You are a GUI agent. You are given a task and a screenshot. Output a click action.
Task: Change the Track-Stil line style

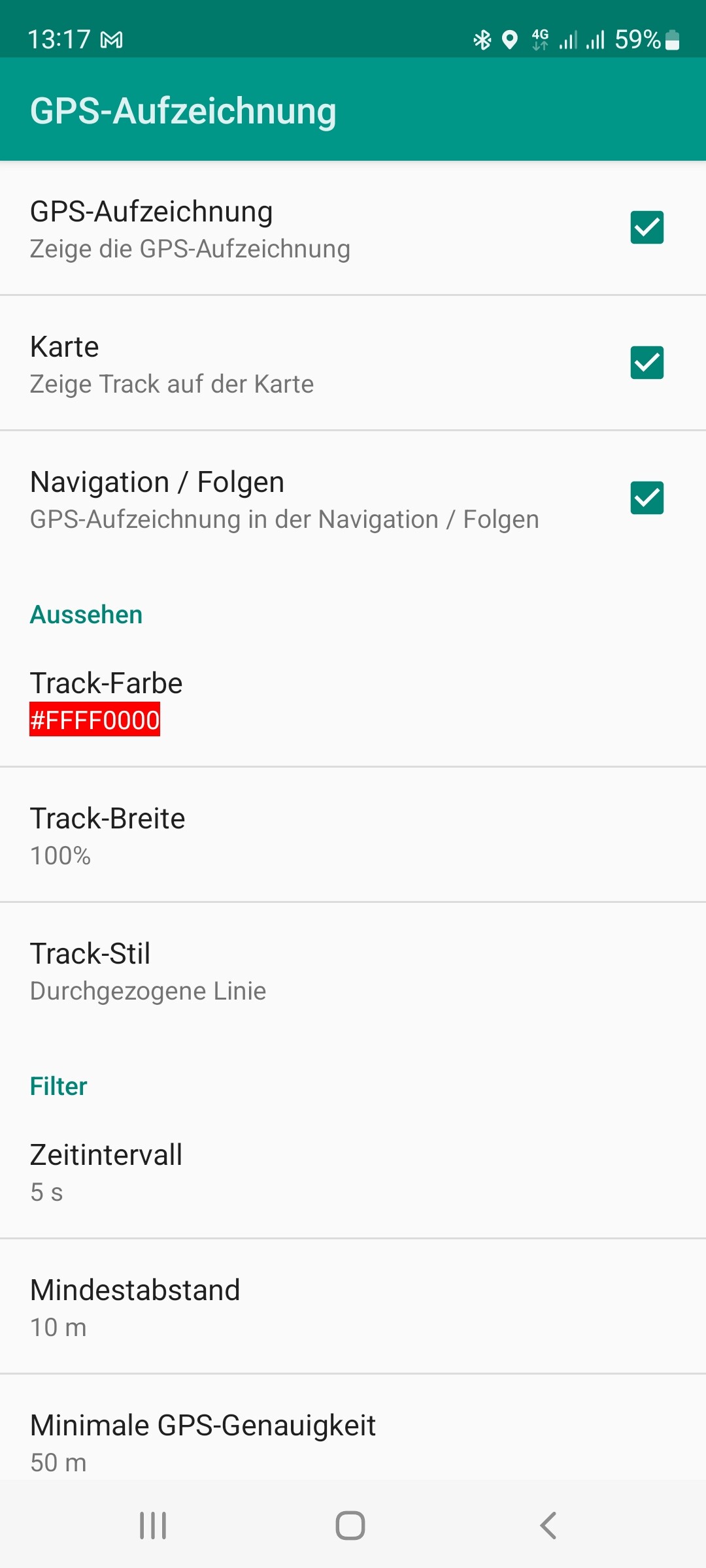click(353, 970)
